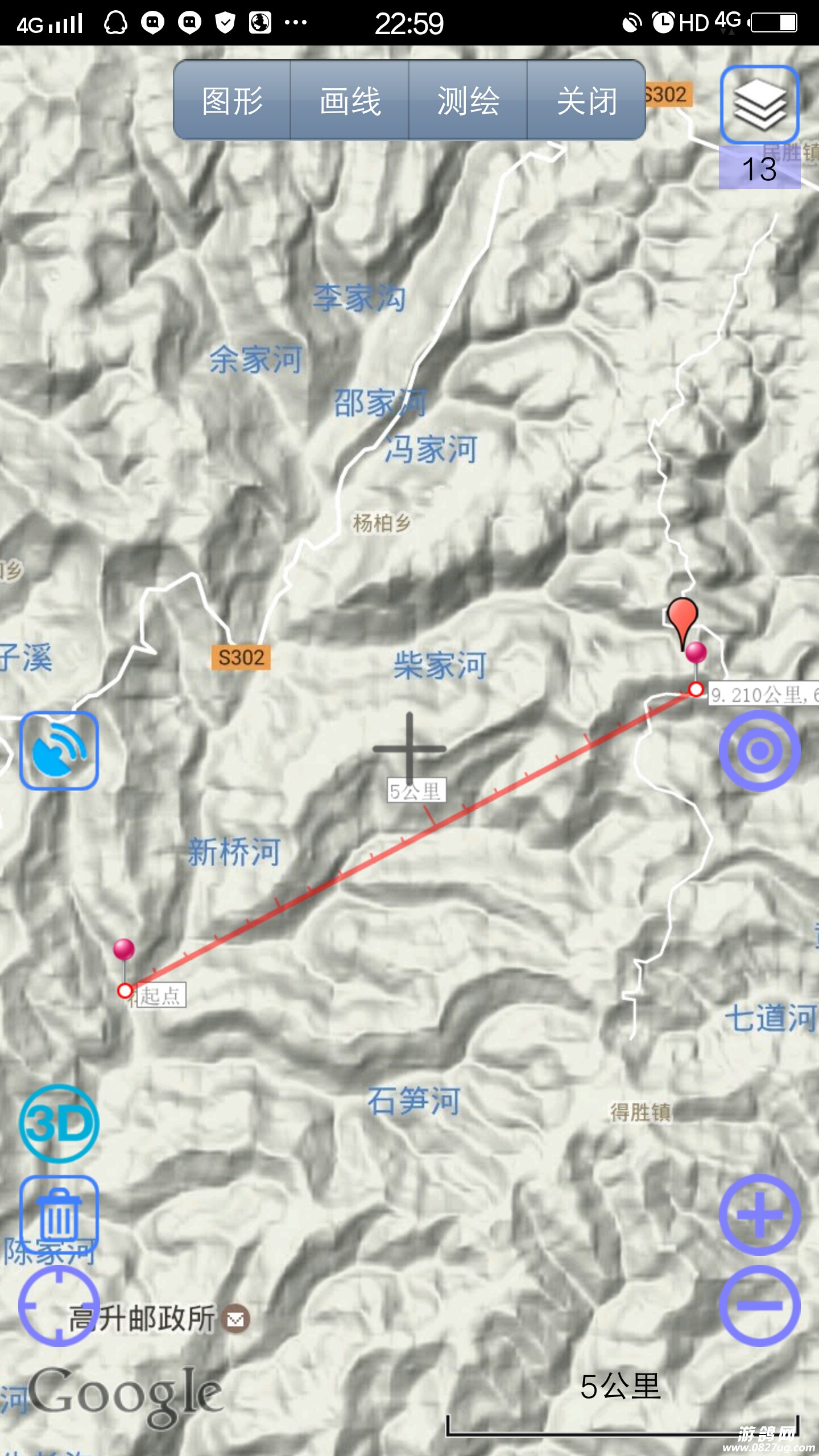
Task: Switch to 3D map view
Action: pos(59,1124)
